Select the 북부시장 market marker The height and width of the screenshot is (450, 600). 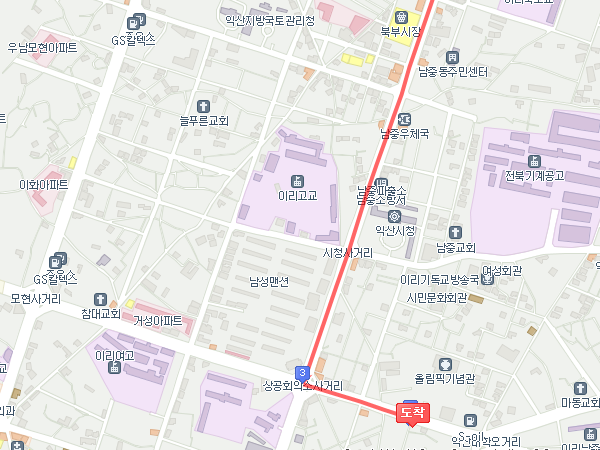click(401, 17)
